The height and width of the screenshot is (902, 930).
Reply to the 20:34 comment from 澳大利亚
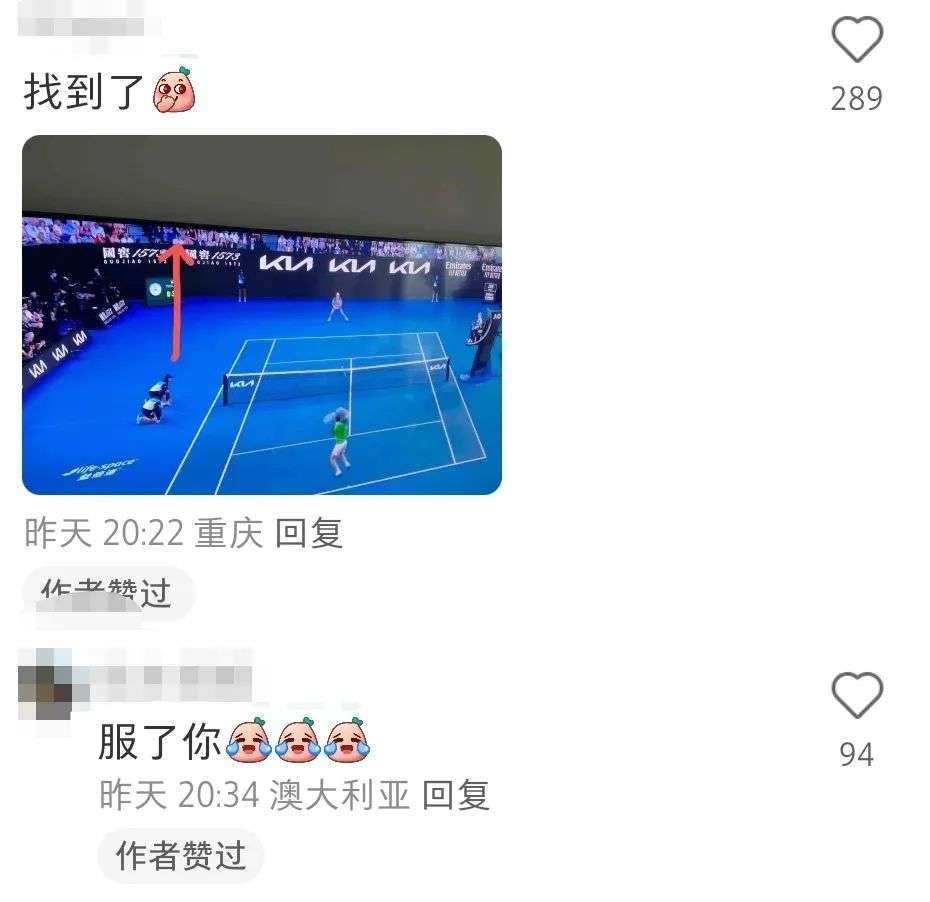(x=456, y=796)
